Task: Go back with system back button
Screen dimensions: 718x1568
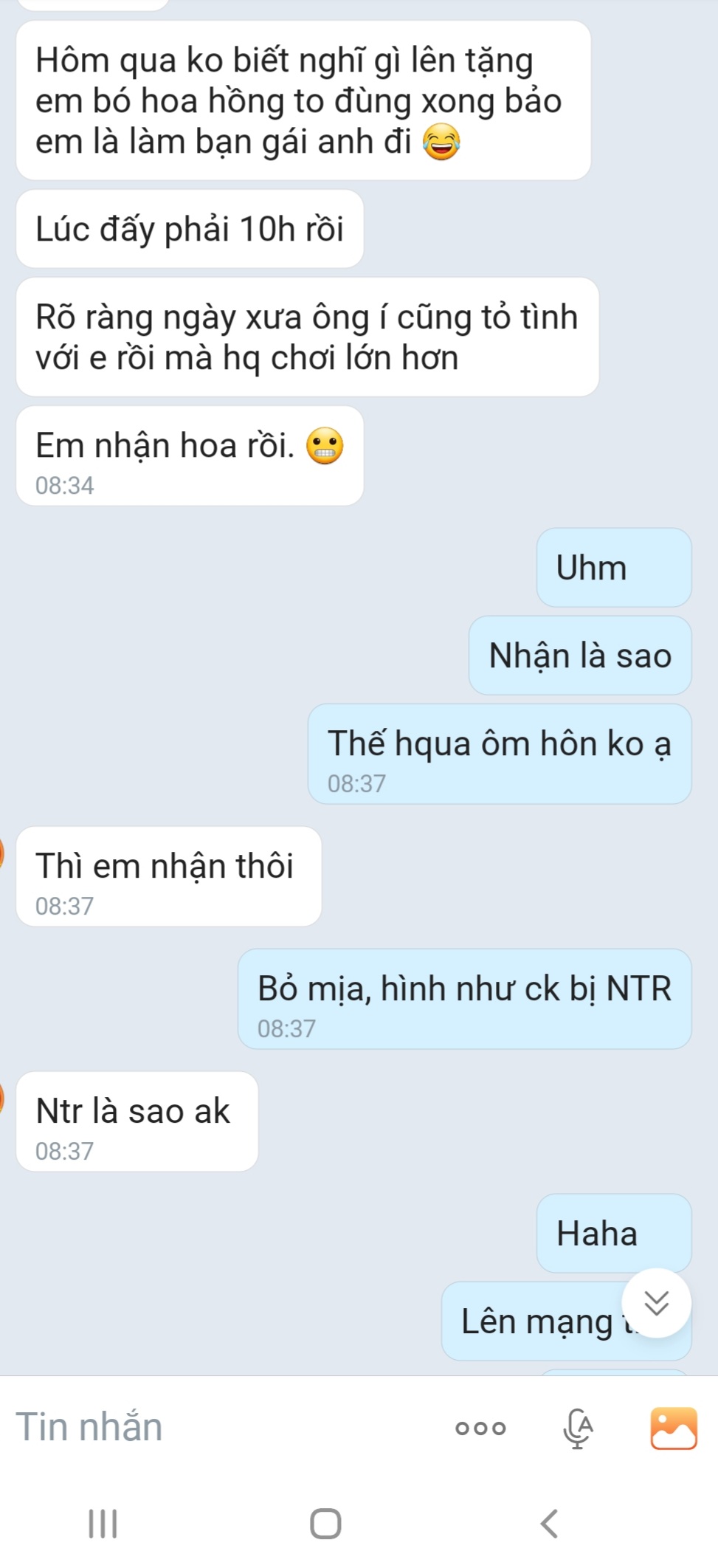Action: coord(549,1523)
